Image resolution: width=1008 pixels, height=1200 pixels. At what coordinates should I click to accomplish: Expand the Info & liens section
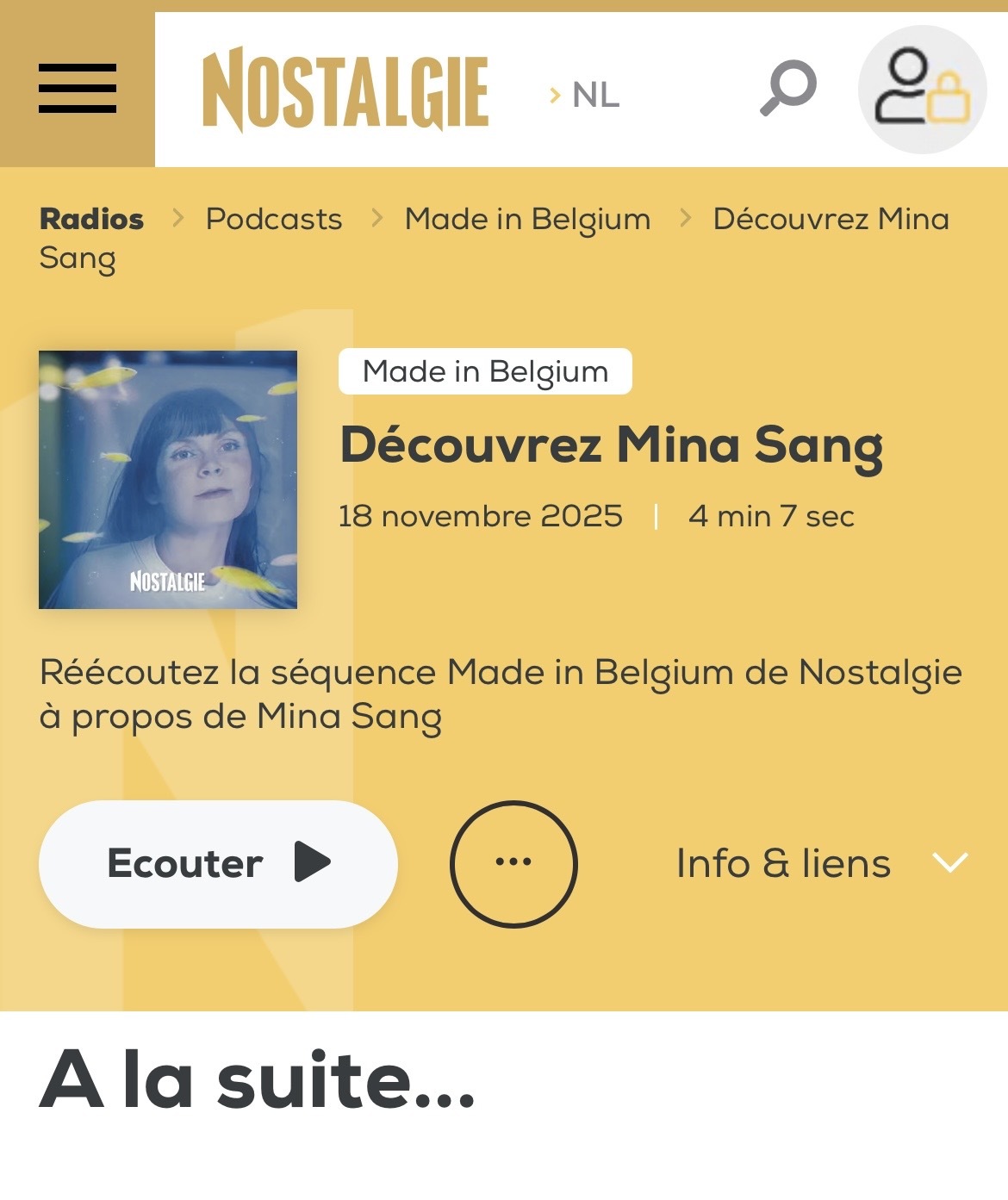pyautogui.click(x=782, y=862)
